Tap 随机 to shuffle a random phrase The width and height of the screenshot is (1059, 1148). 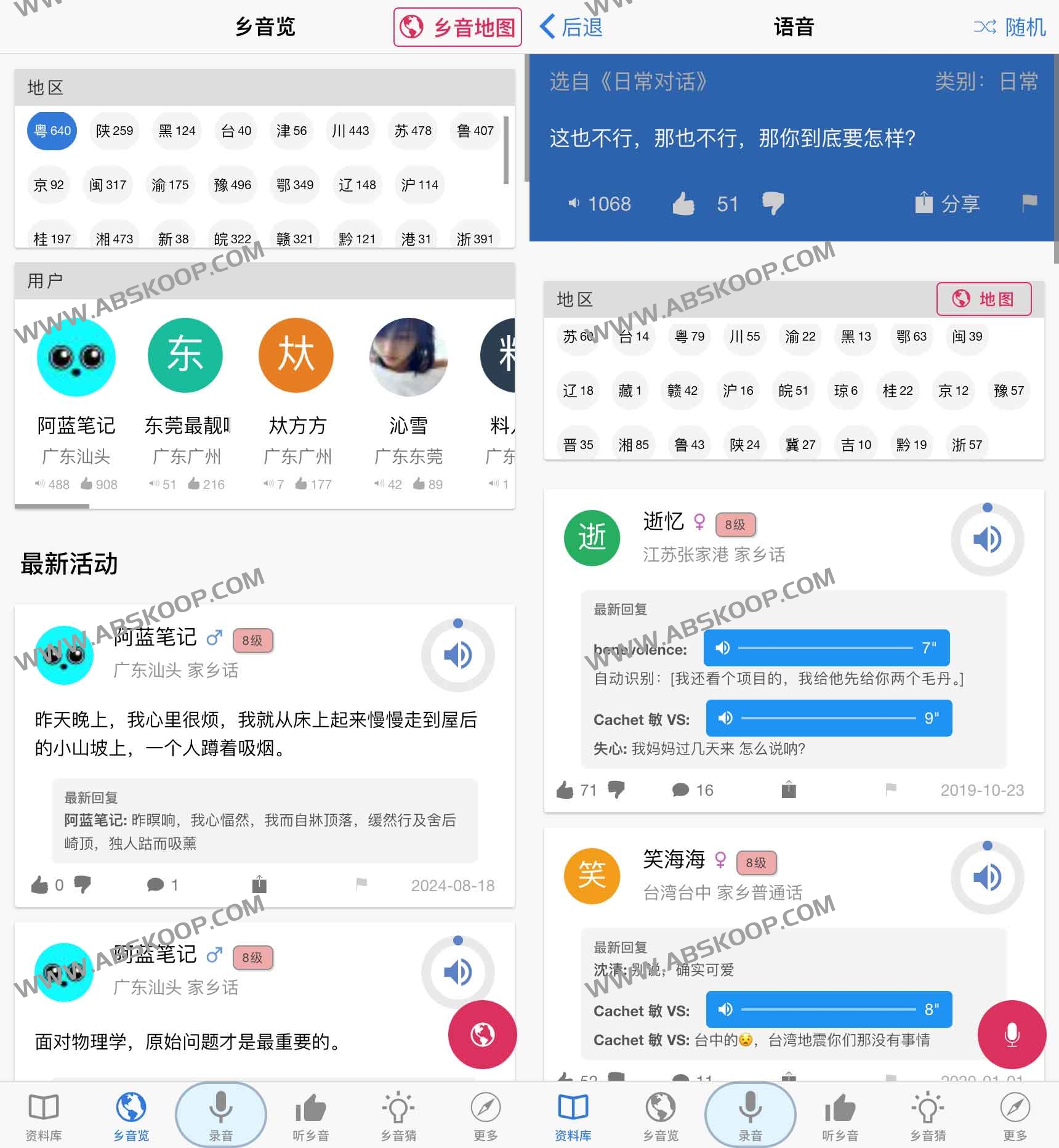coord(1010,27)
